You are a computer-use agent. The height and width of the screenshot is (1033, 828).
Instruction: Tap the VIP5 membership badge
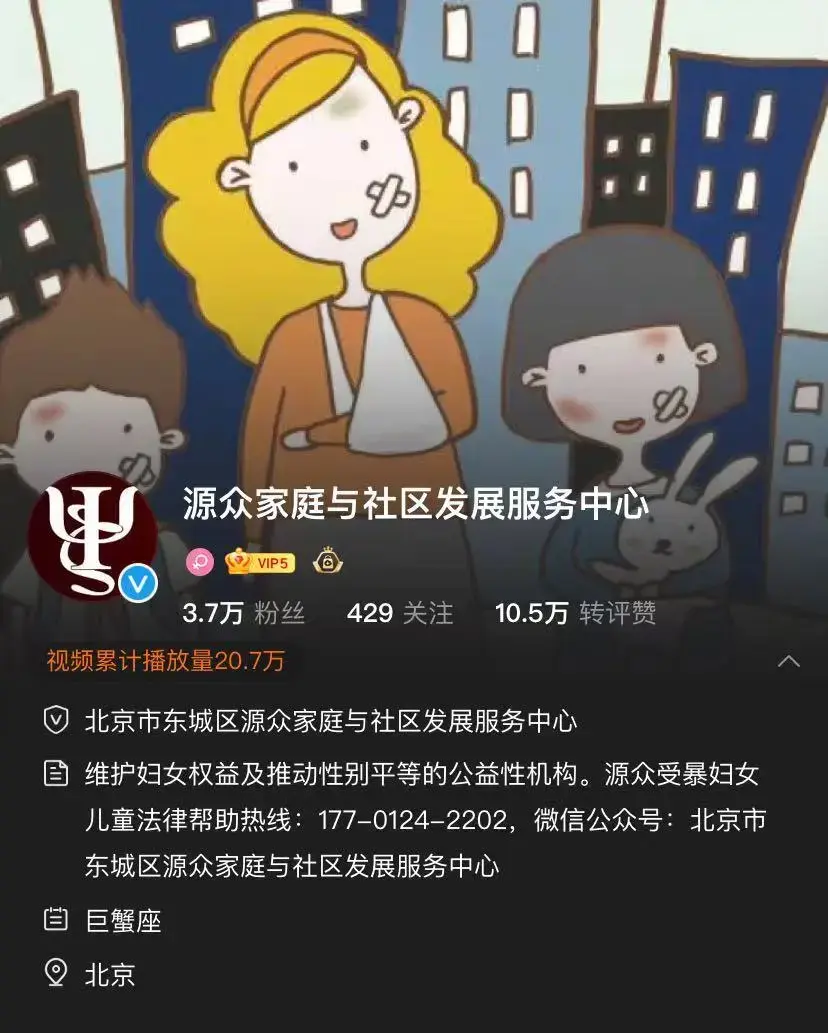coord(259,562)
